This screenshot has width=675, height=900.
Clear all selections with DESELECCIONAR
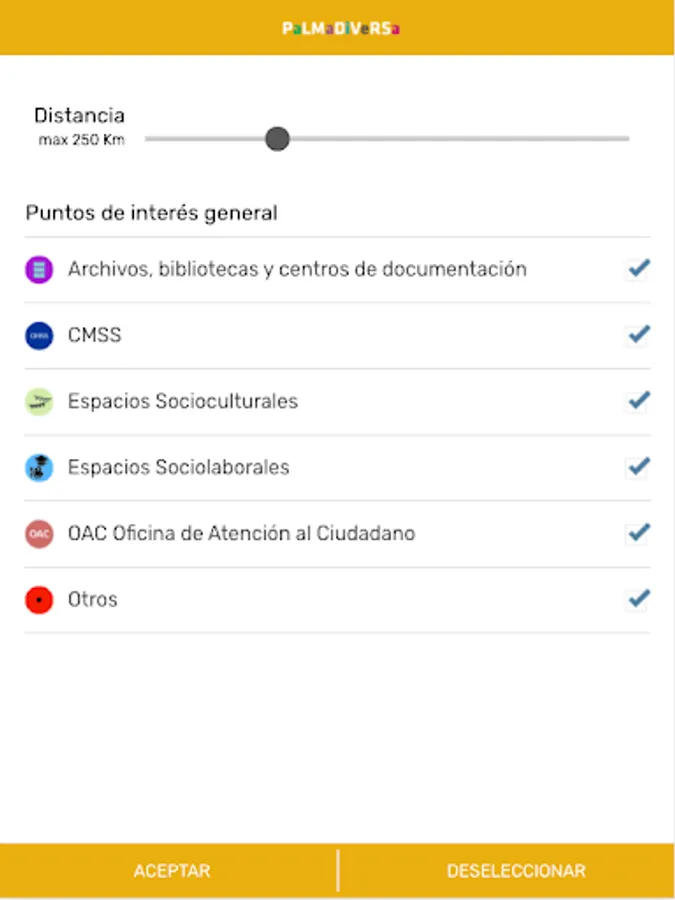click(516, 871)
